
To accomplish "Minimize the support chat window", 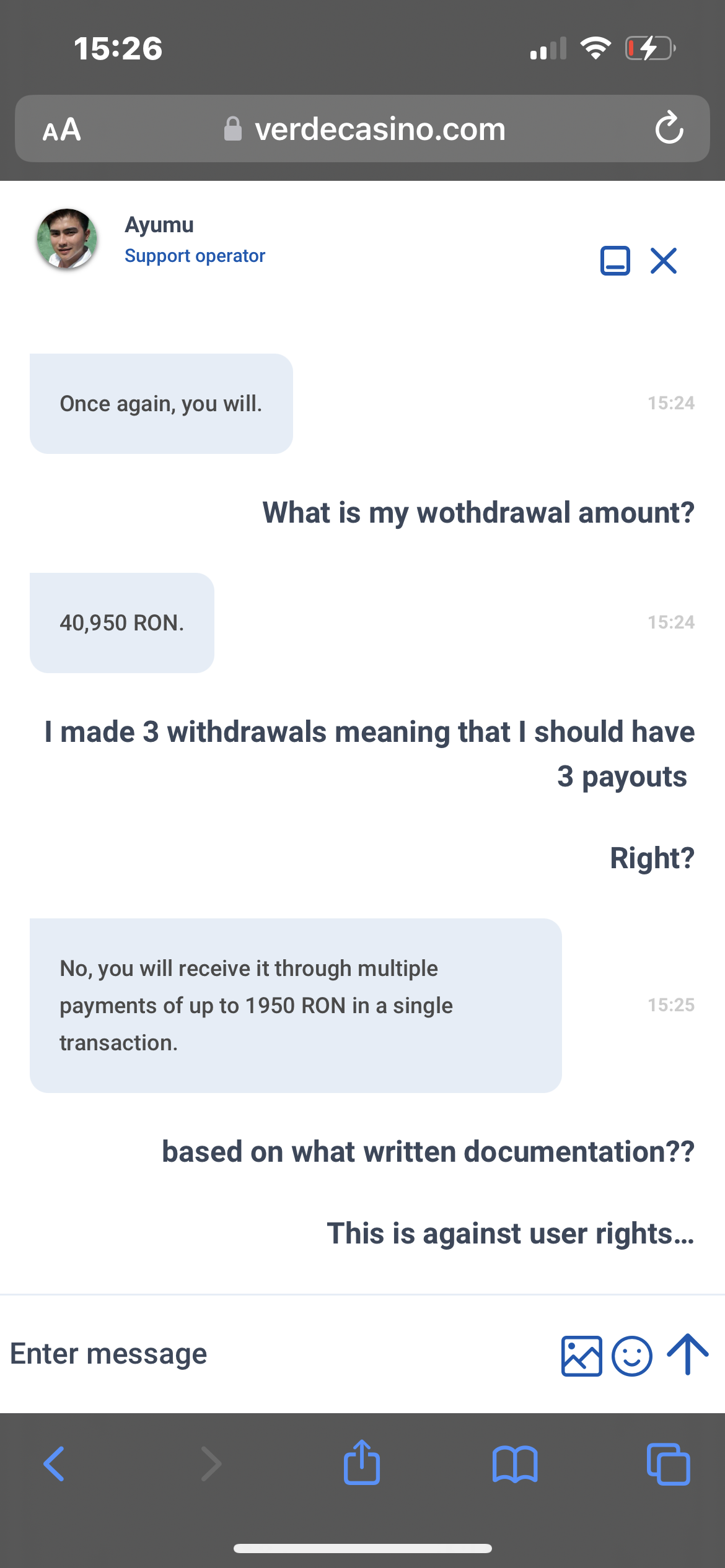I will pyautogui.click(x=615, y=261).
